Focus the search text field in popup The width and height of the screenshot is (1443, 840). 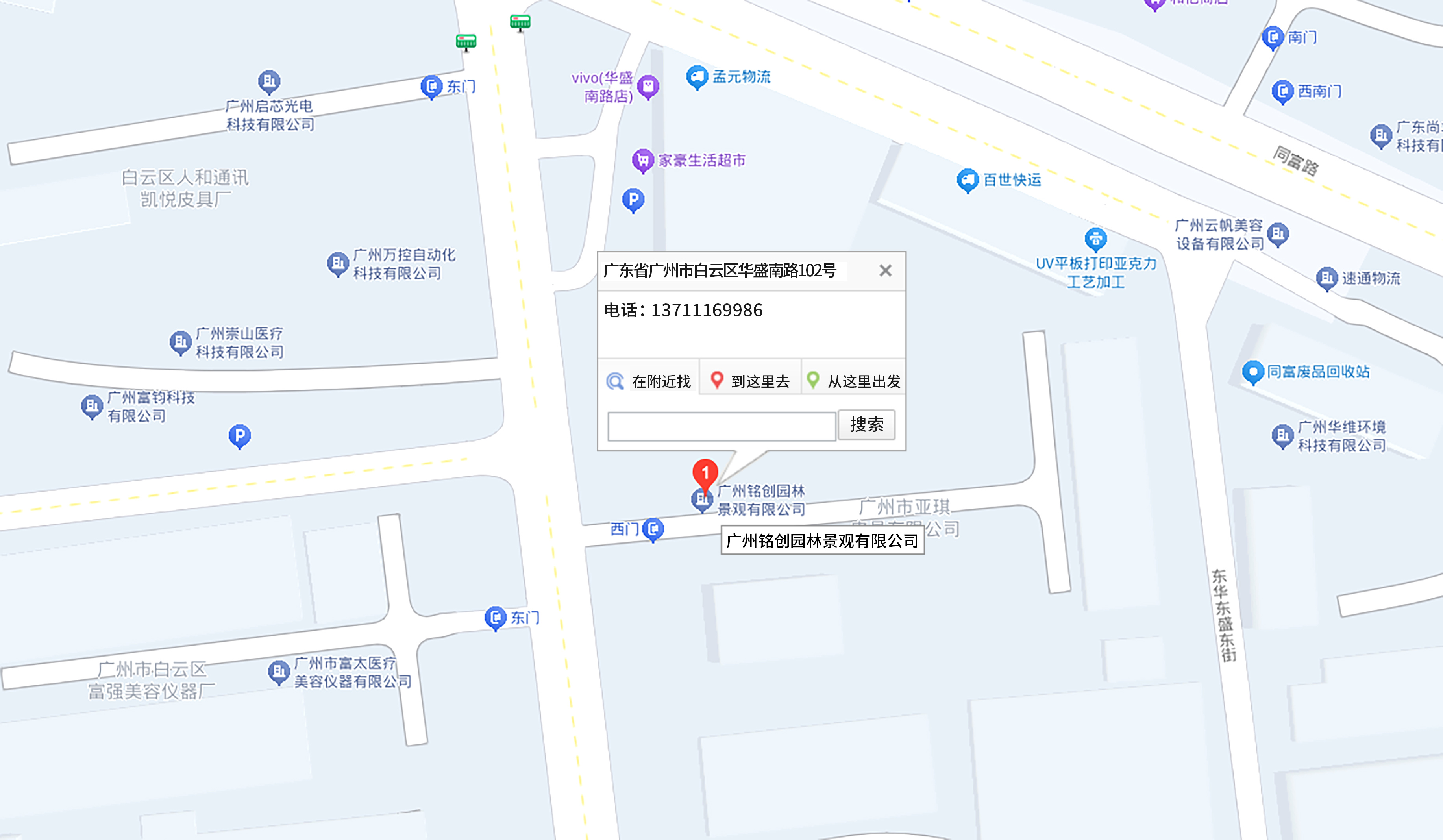721,427
